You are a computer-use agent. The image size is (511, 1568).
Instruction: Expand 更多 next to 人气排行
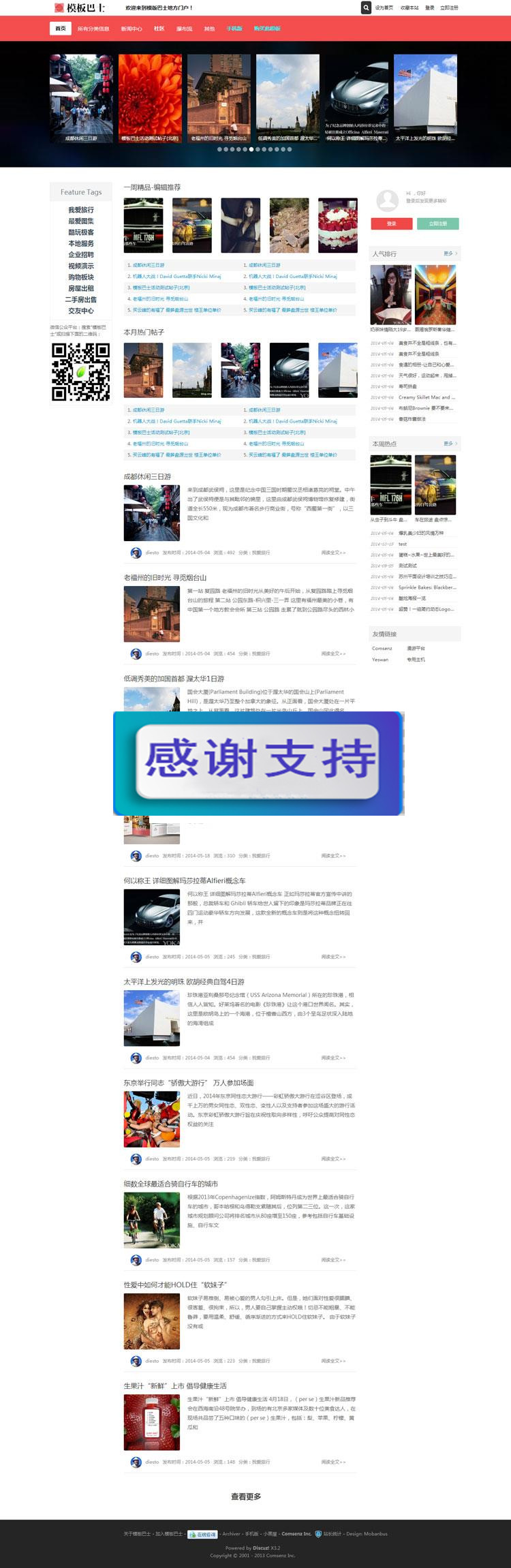pyautogui.click(x=450, y=253)
